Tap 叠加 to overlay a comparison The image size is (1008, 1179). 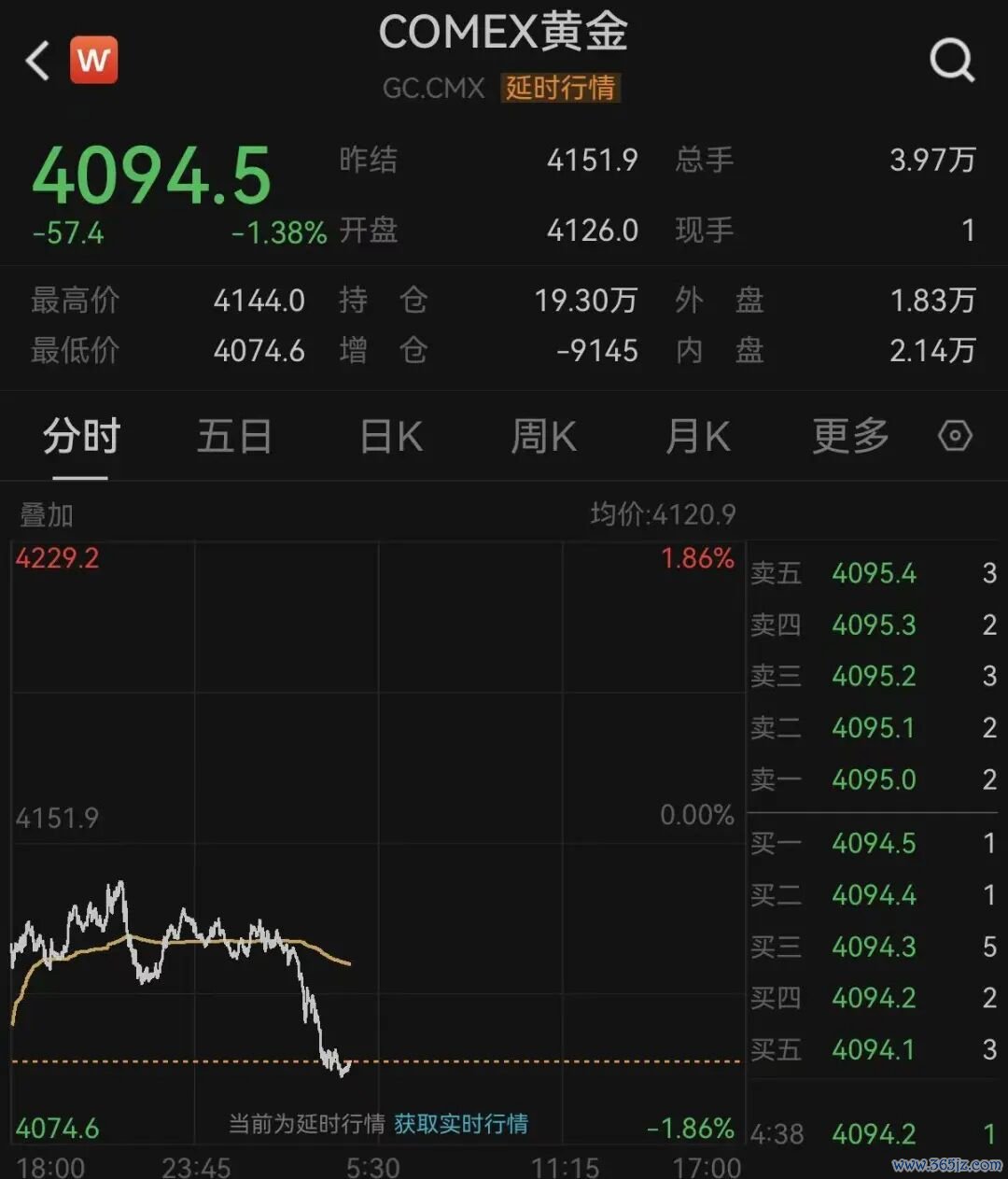tap(47, 514)
